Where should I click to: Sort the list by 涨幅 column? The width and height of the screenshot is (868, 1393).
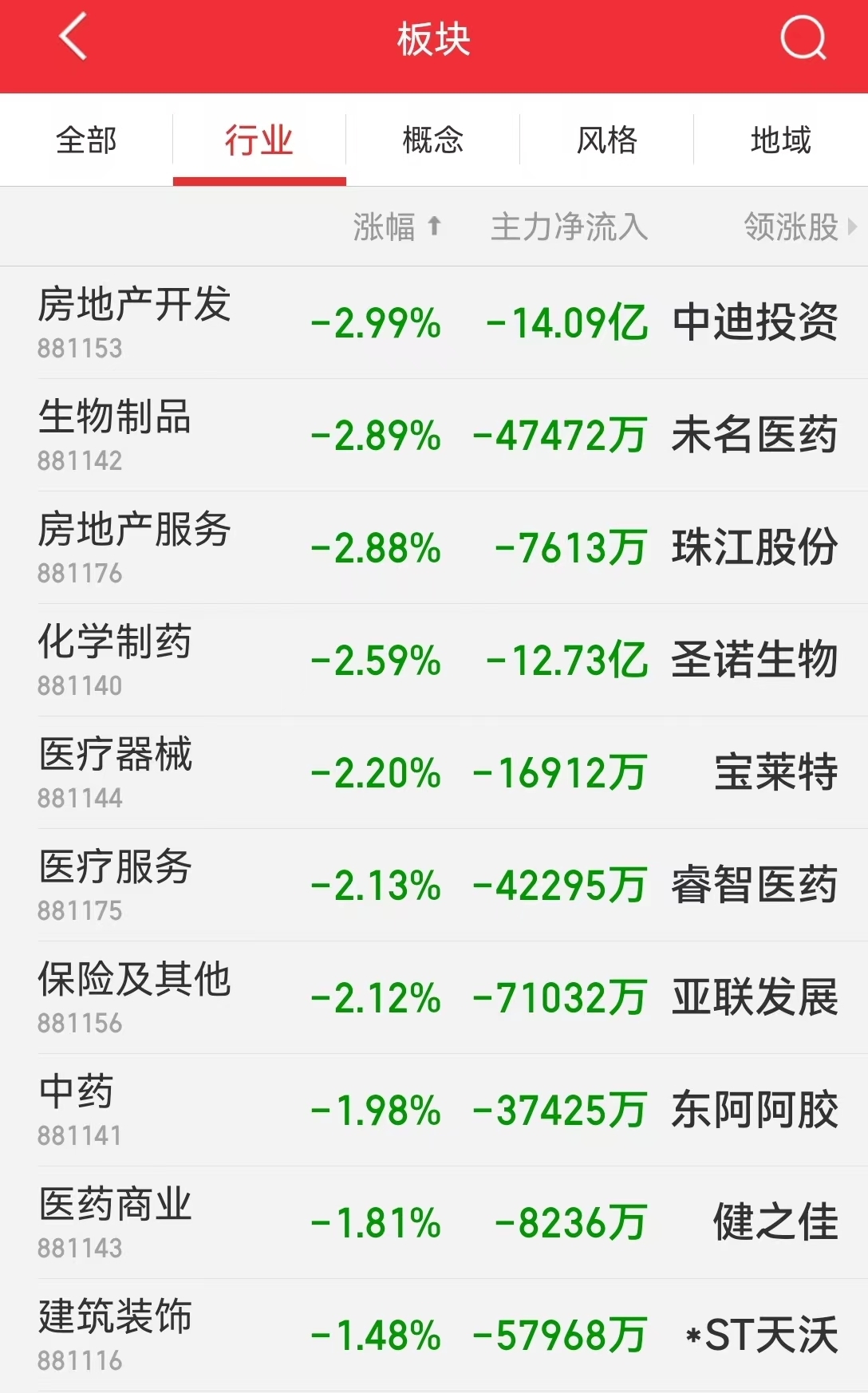click(x=397, y=227)
